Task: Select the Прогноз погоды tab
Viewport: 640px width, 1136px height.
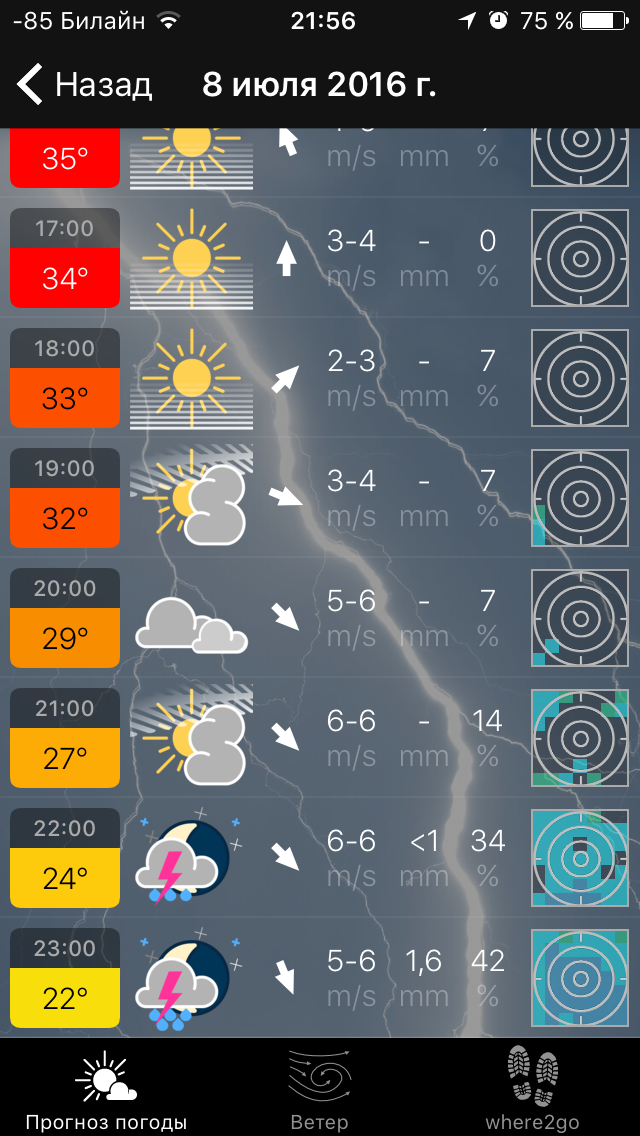Action: click(106, 1088)
